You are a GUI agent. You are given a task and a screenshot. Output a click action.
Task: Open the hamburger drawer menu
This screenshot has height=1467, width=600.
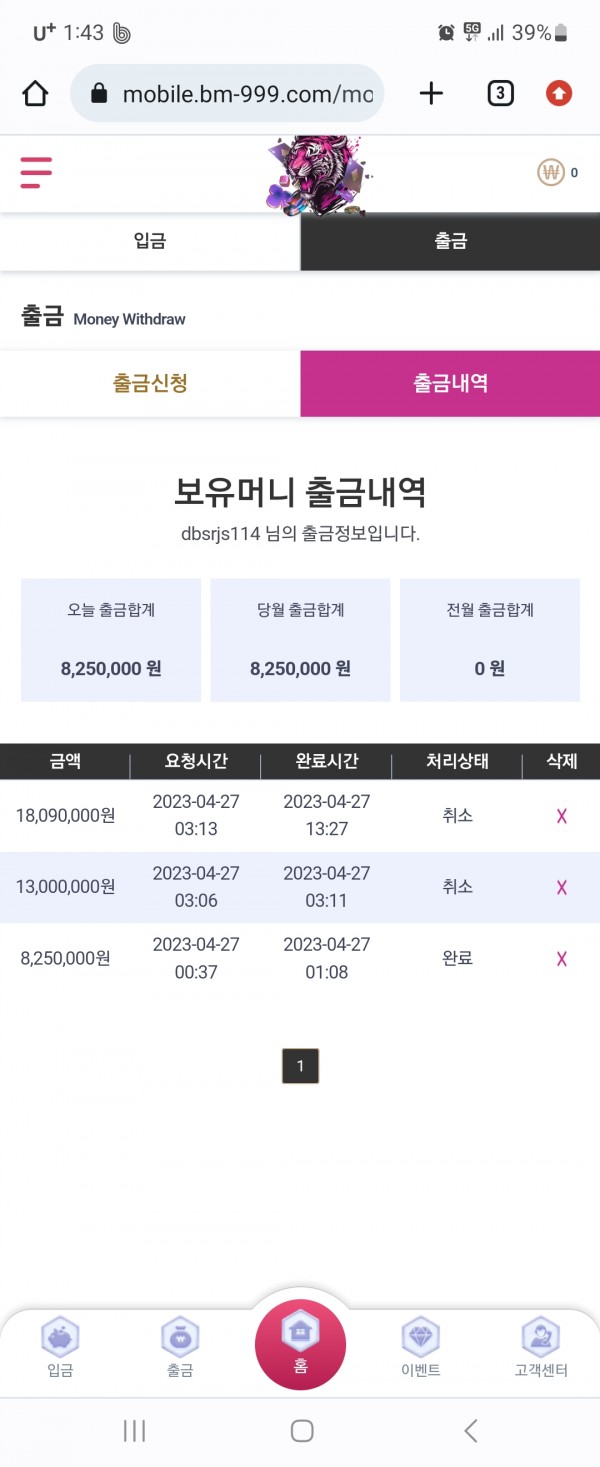click(x=36, y=173)
